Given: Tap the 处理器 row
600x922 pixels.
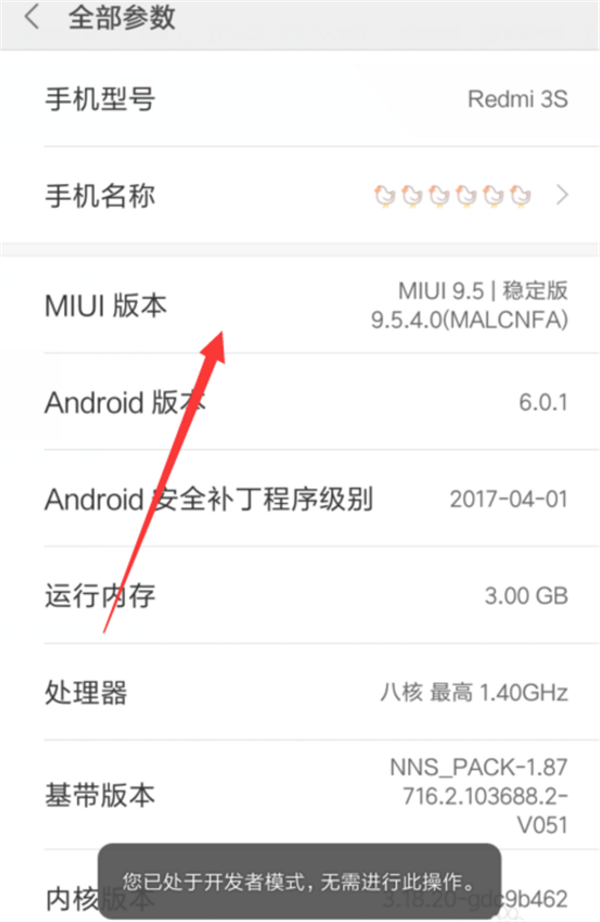Looking at the screenshot, I should tap(300, 692).
